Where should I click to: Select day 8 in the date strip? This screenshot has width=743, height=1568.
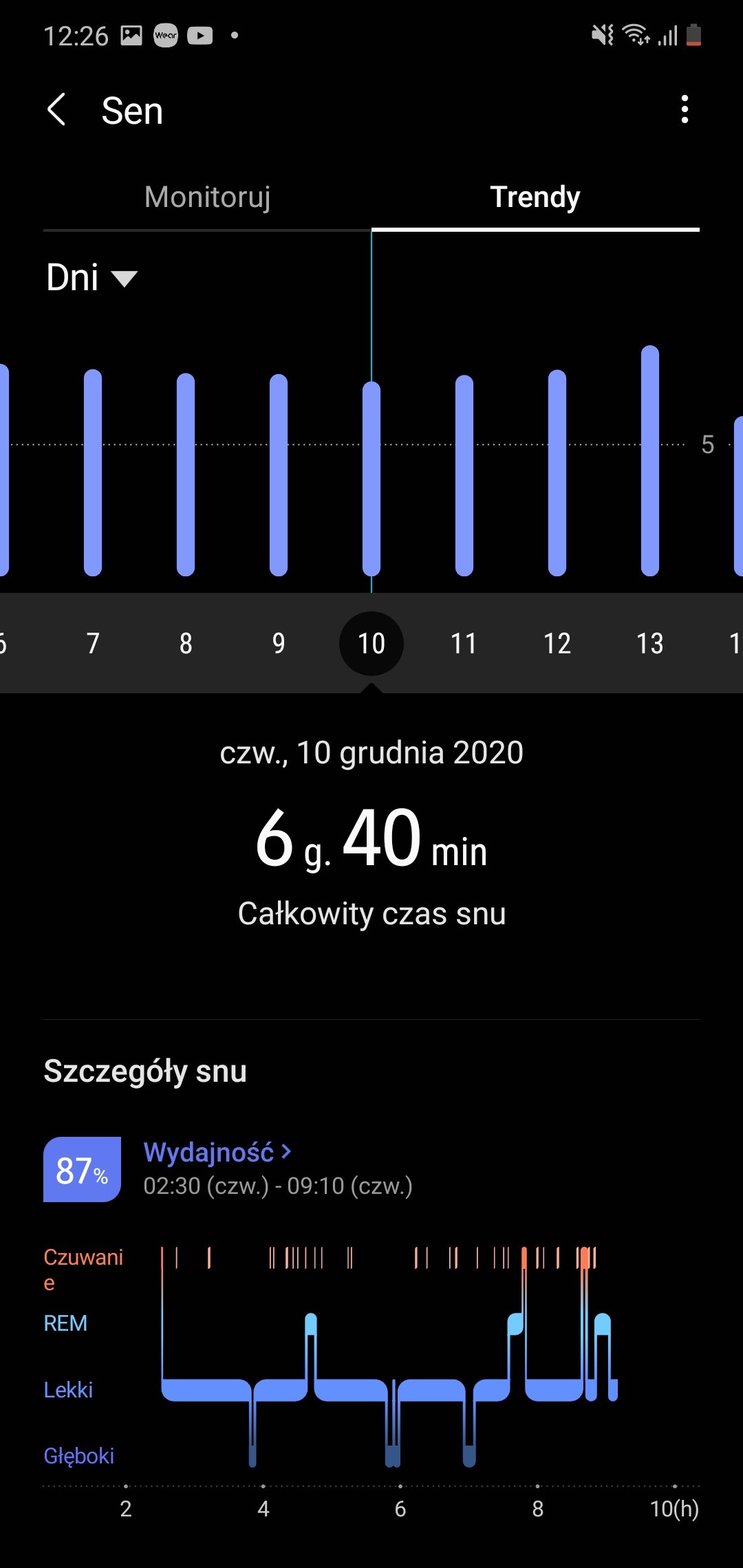pos(186,644)
